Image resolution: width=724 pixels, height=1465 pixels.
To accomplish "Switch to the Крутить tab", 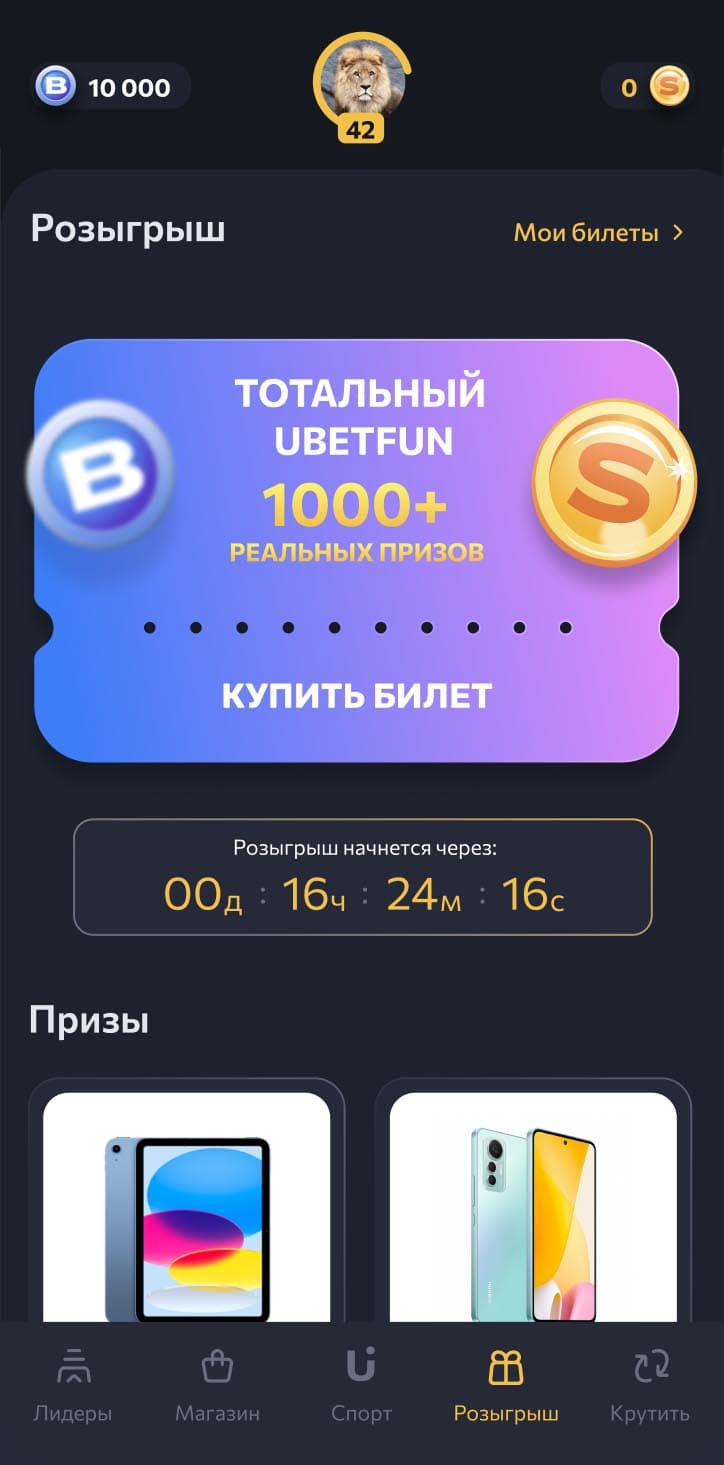I will (x=650, y=1385).
